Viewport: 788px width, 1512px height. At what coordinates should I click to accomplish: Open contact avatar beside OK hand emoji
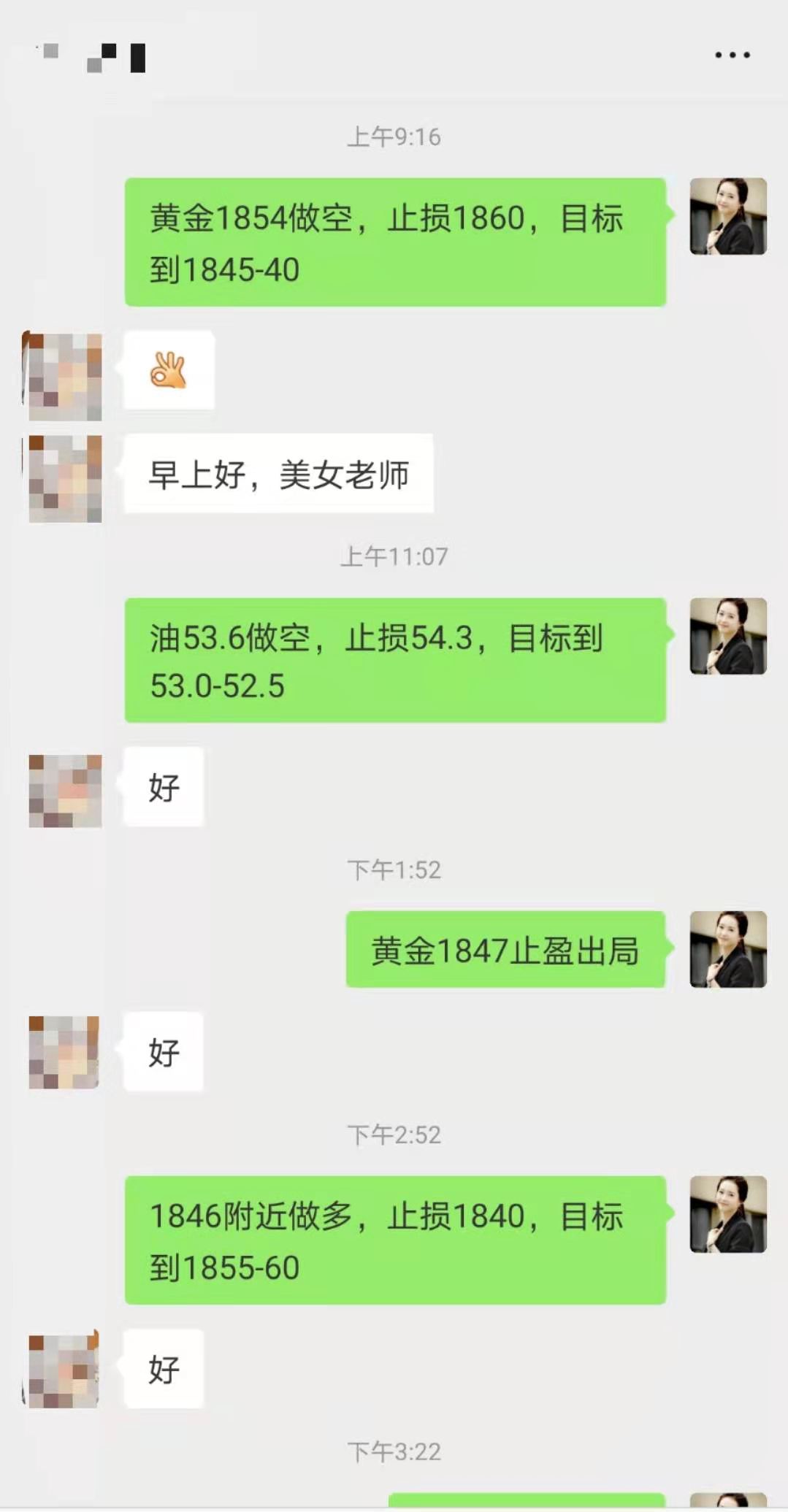point(64,376)
